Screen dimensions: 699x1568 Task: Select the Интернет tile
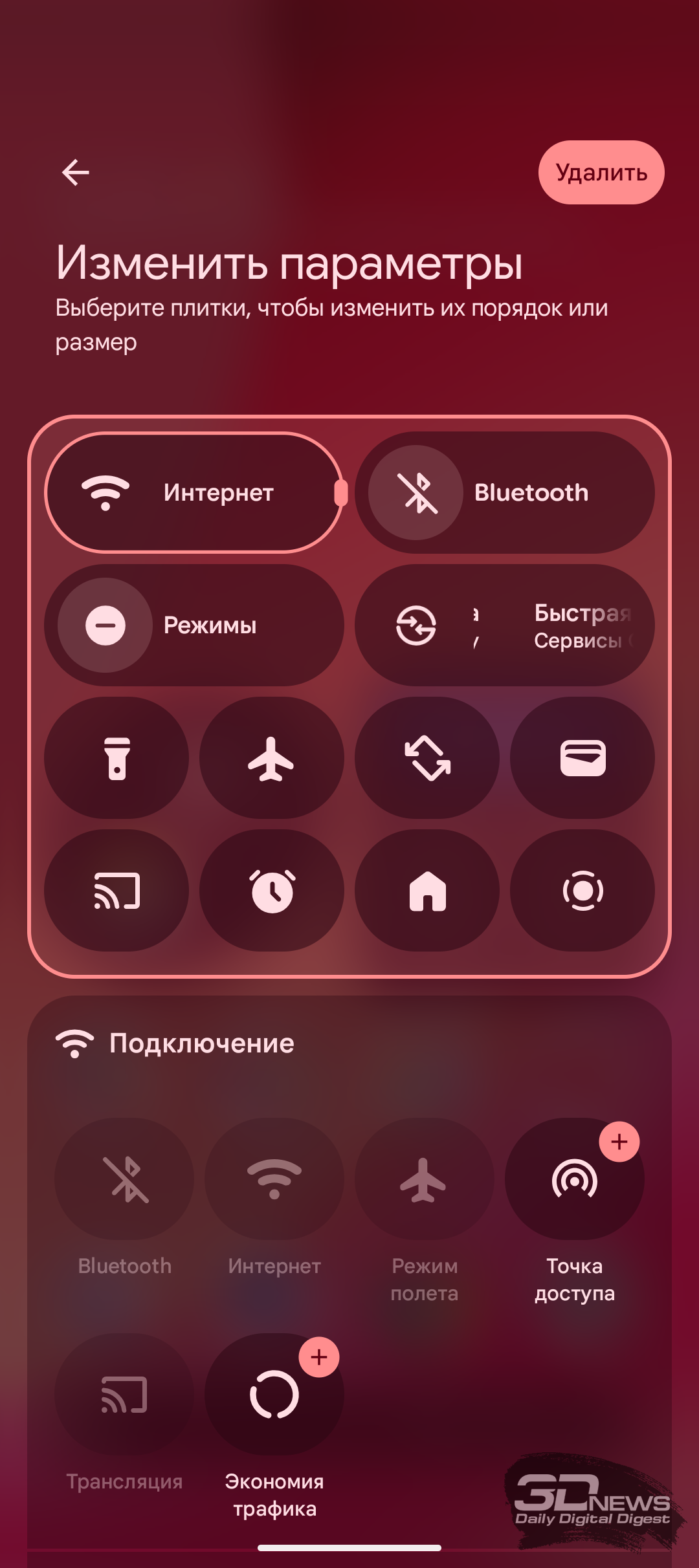click(193, 492)
